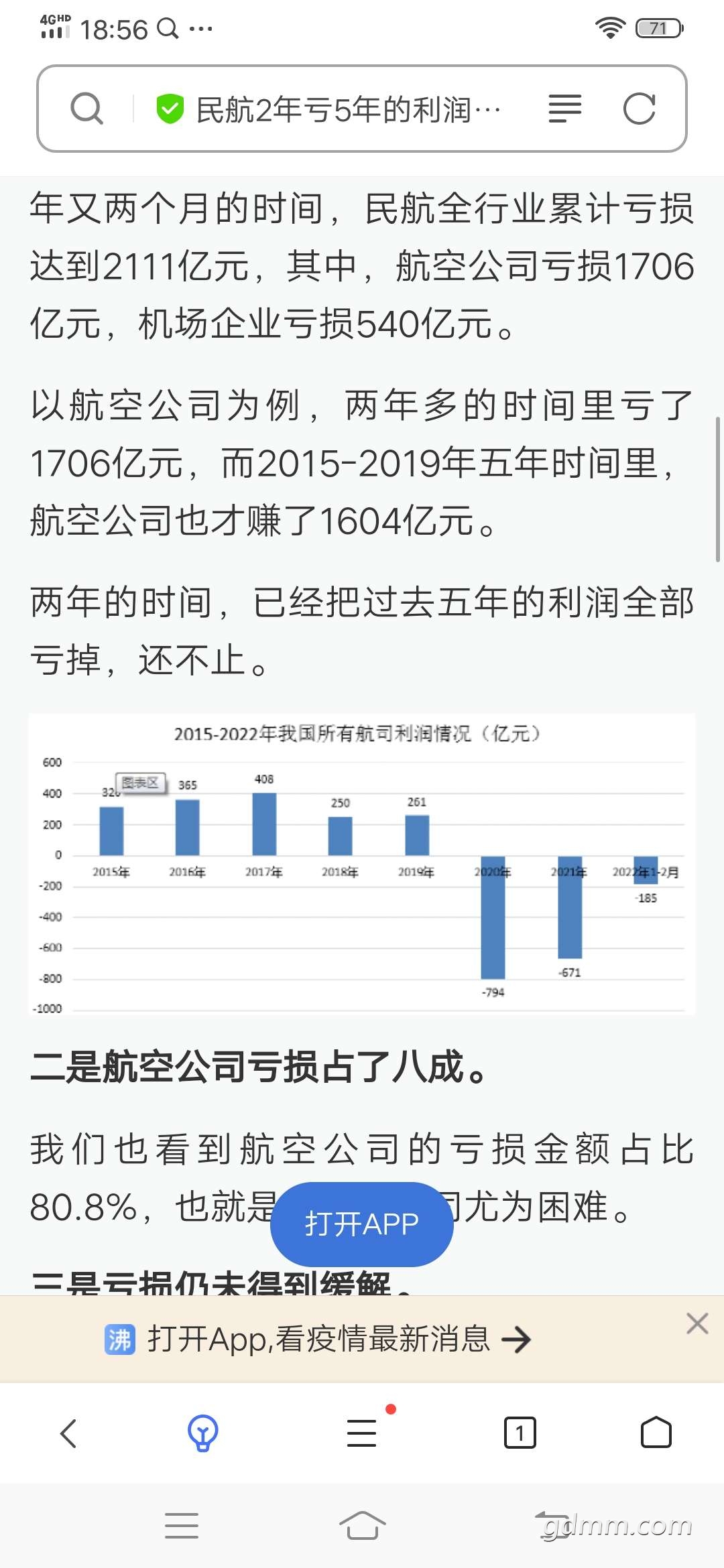
Task: Open the system menu key in the navigation bar
Action: 182,1526
